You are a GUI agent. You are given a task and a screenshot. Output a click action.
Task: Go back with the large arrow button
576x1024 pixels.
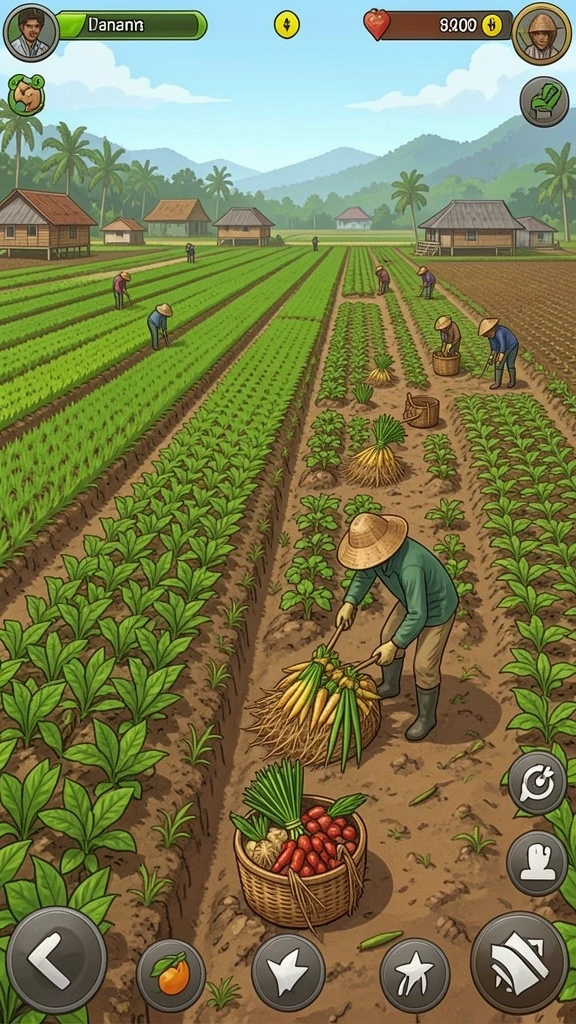click(56, 960)
